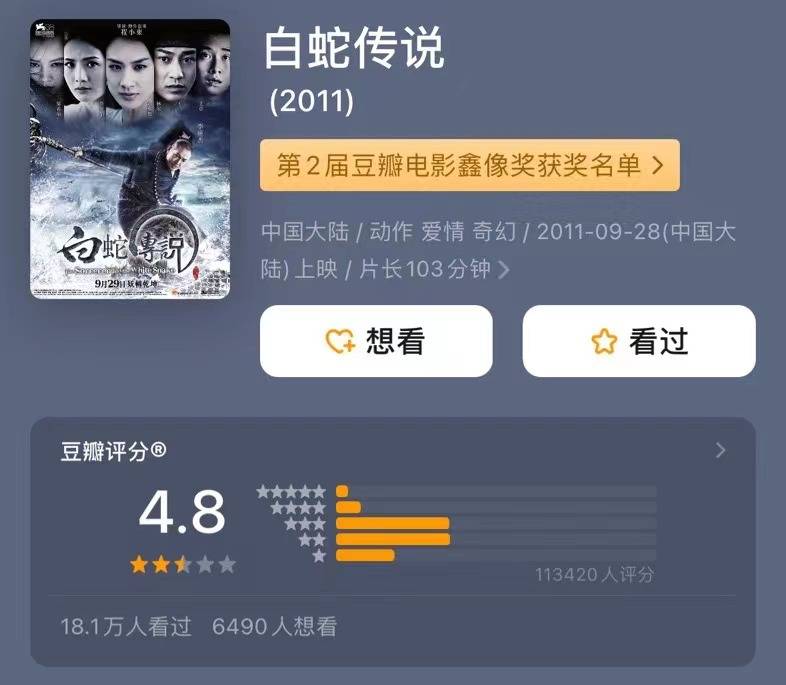Expand the movie info details chevron
This screenshot has width=786, height=685.
coord(504,270)
